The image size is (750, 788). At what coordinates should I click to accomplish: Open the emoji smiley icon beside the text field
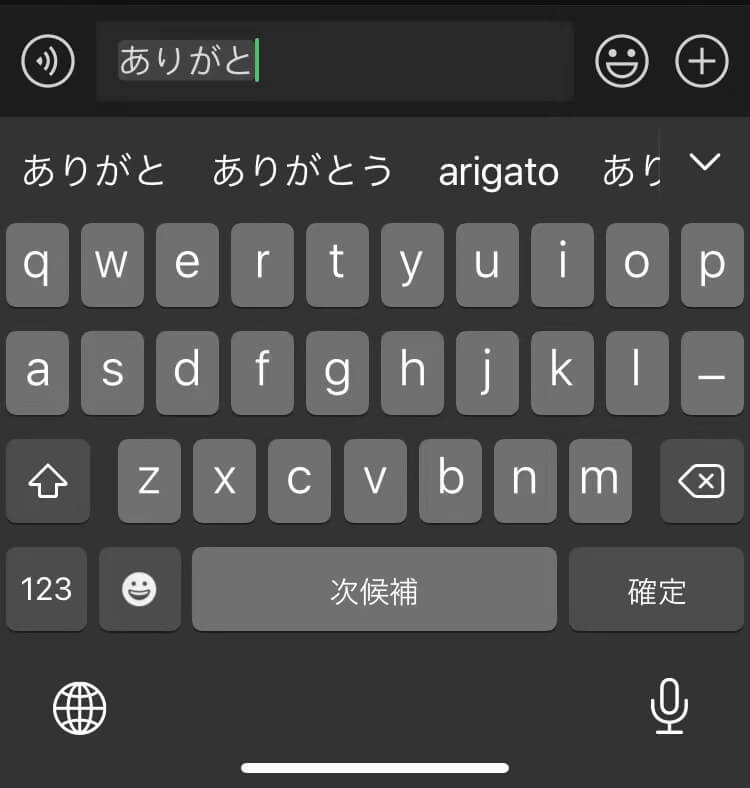(x=621, y=61)
